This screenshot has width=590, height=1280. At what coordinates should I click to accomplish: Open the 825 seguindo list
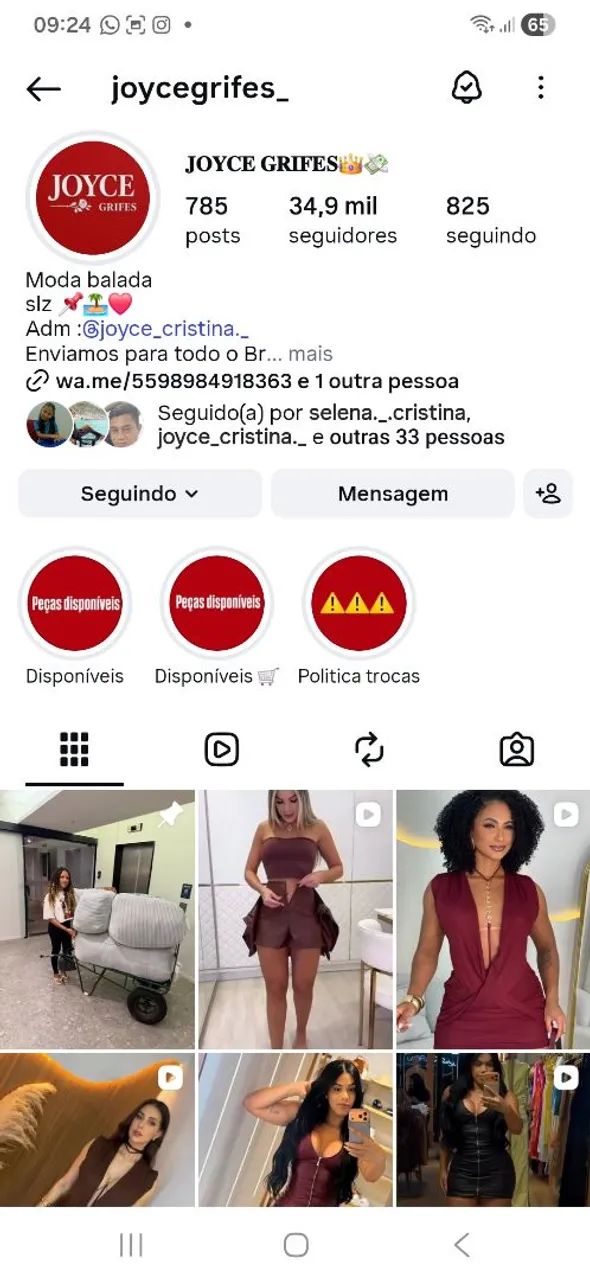point(490,220)
